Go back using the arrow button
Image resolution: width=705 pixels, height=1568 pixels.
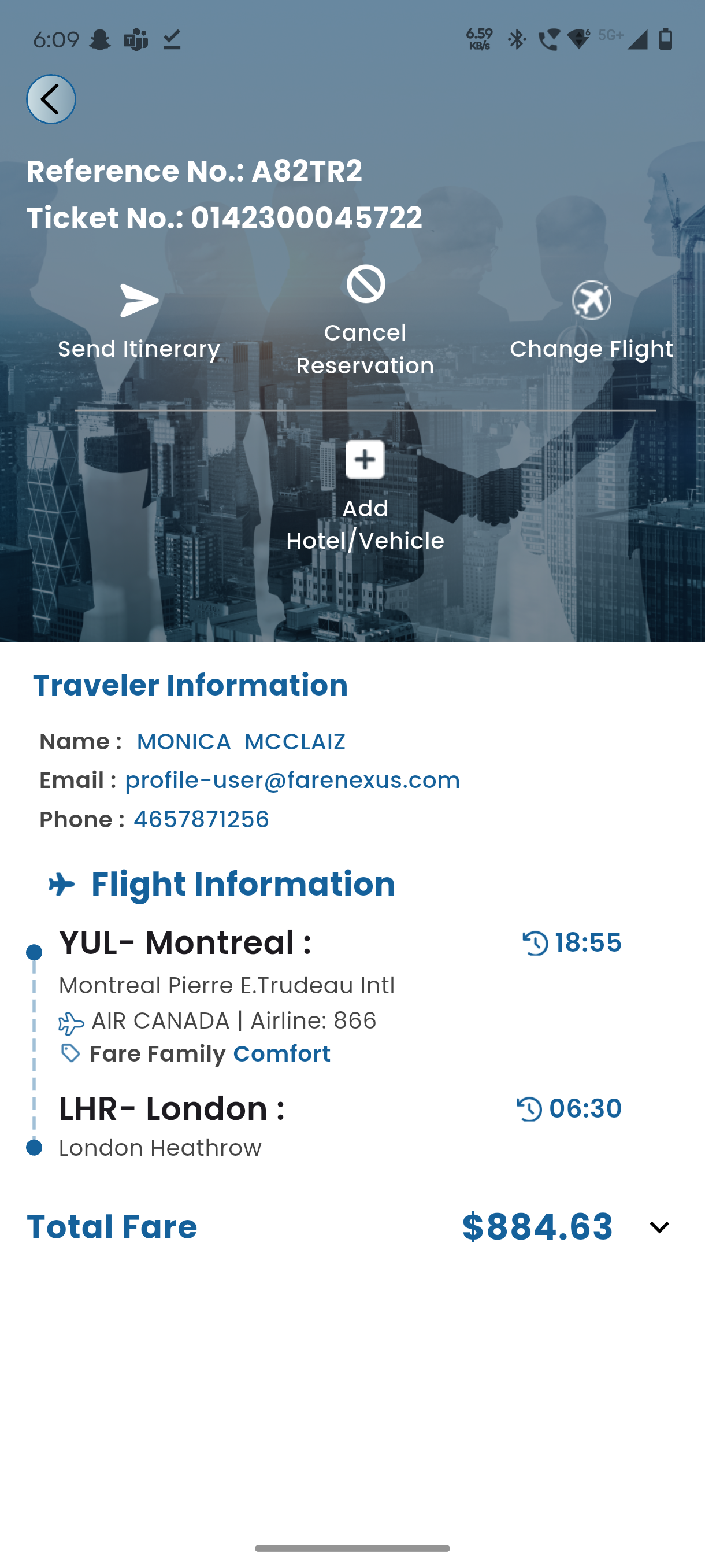pos(51,99)
